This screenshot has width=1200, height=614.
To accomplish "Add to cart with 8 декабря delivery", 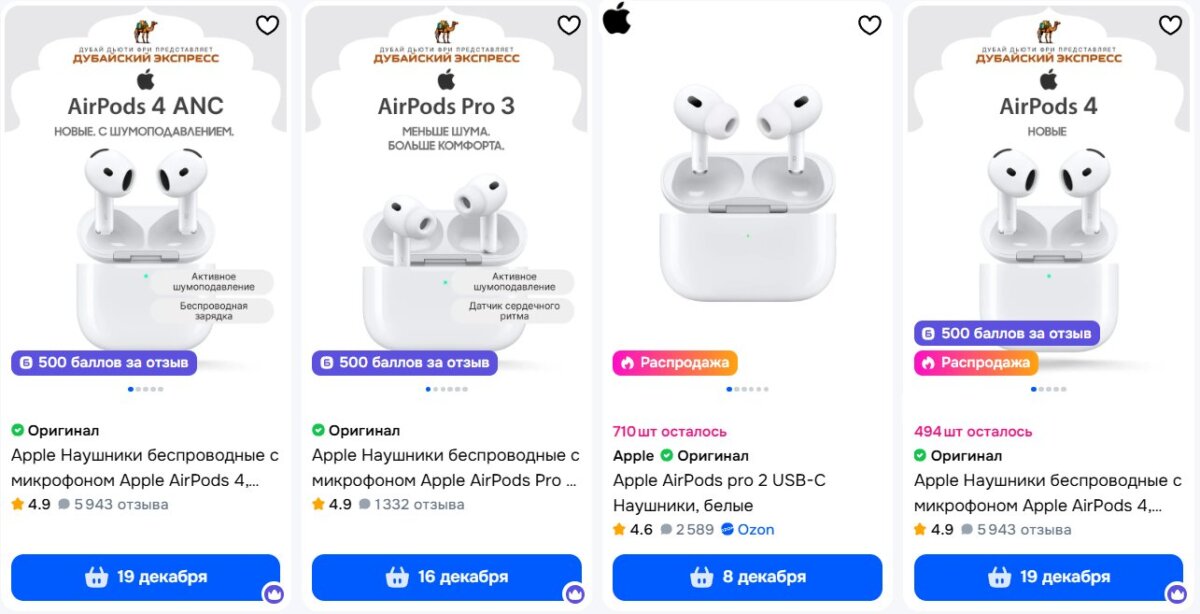I will pyautogui.click(x=747, y=577).
